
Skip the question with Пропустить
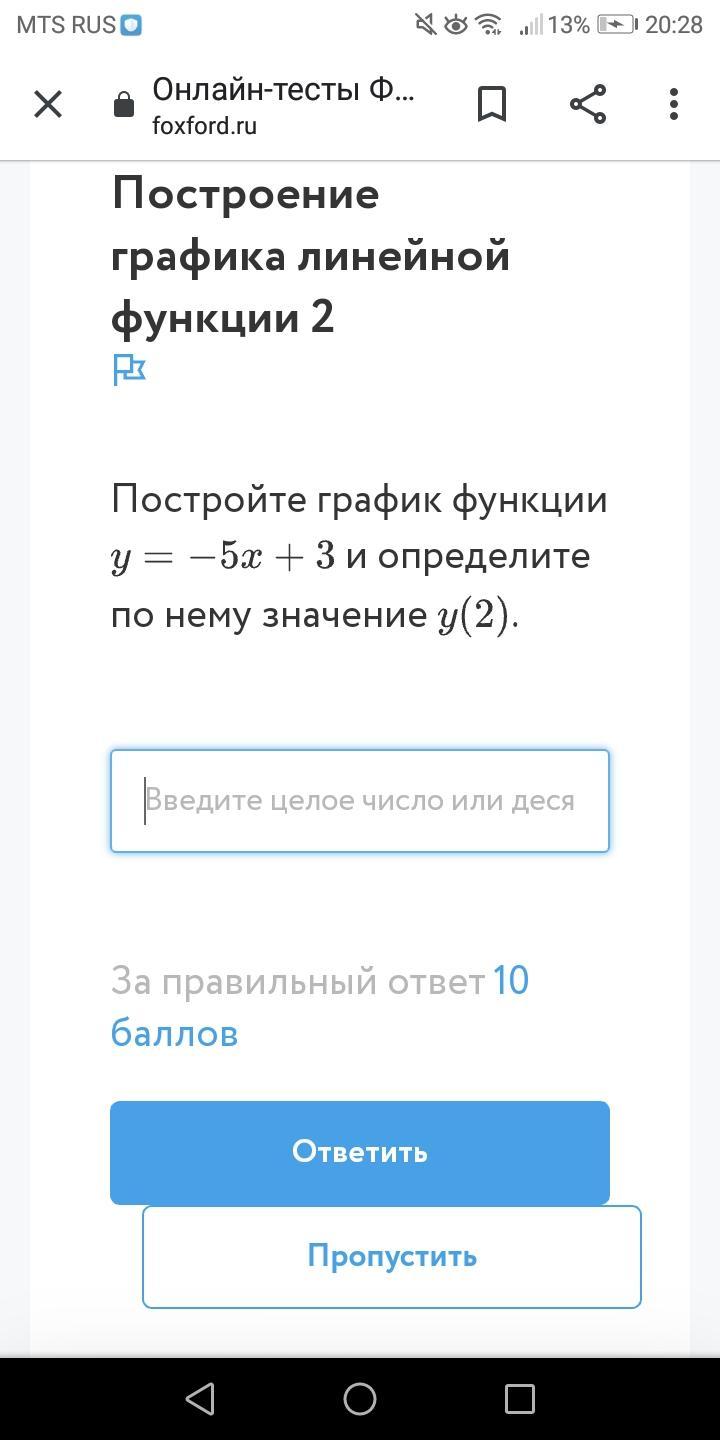click(391, 1256)
